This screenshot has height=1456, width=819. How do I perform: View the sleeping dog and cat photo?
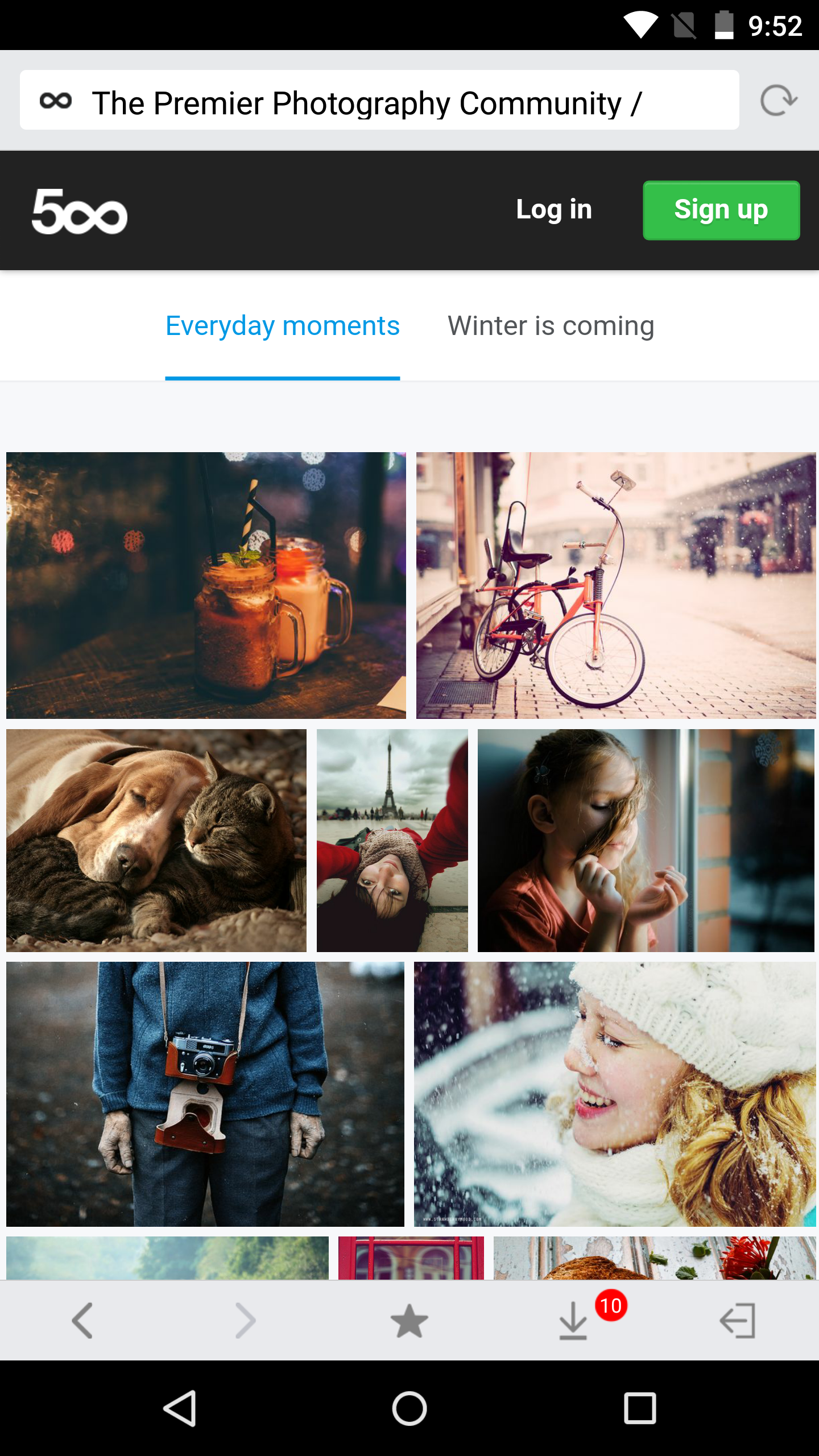coord(156,840)
